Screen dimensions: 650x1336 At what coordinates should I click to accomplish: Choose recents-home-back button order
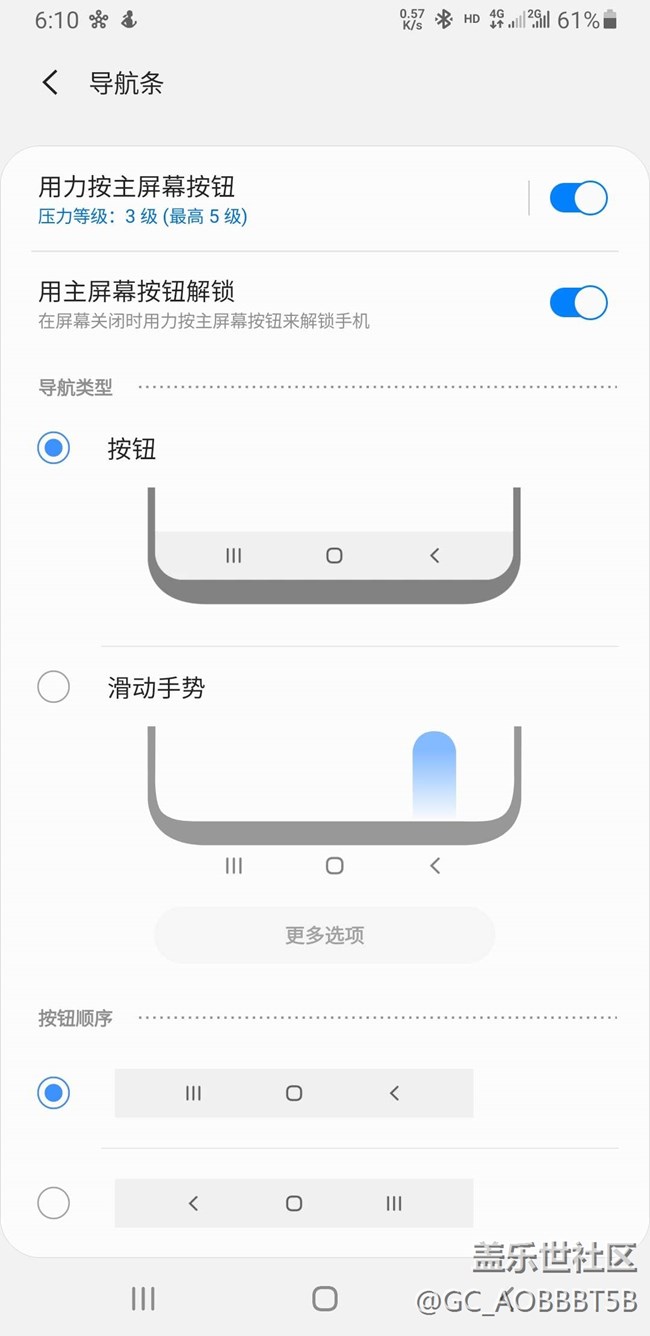coord(53,1093)
